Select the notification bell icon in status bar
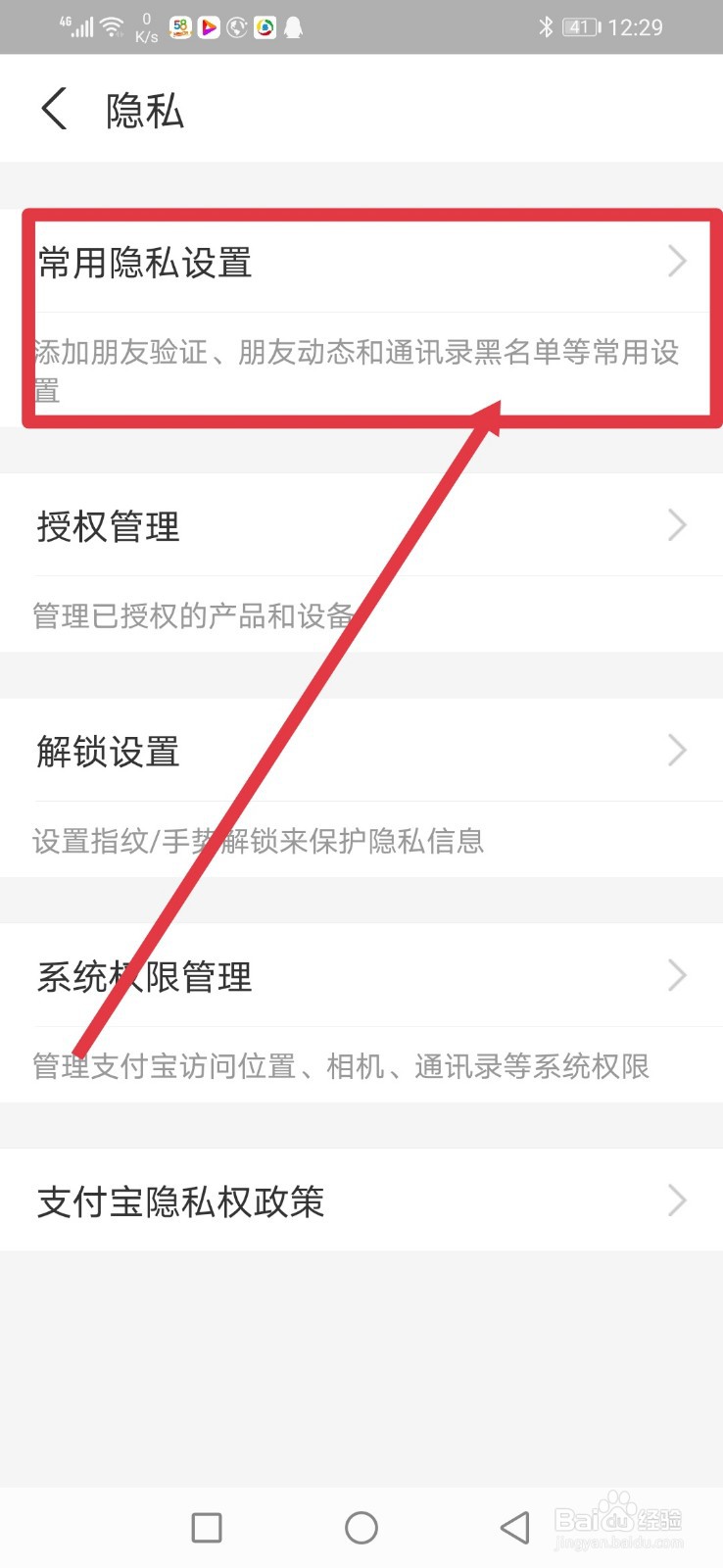The image size is (723, 1568). tap(293, 26)
